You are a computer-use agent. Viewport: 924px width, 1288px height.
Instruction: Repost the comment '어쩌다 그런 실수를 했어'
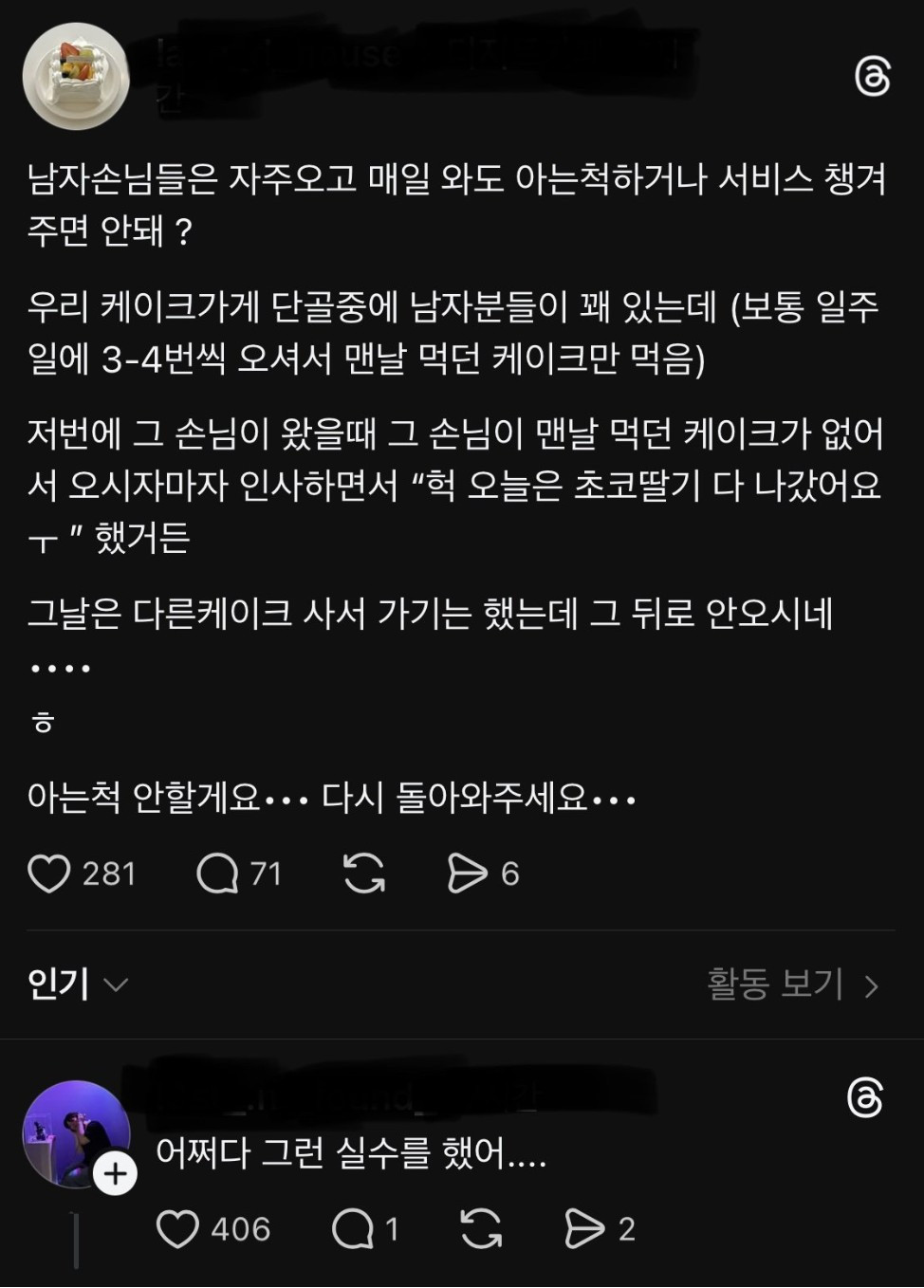coord(481,1229)
